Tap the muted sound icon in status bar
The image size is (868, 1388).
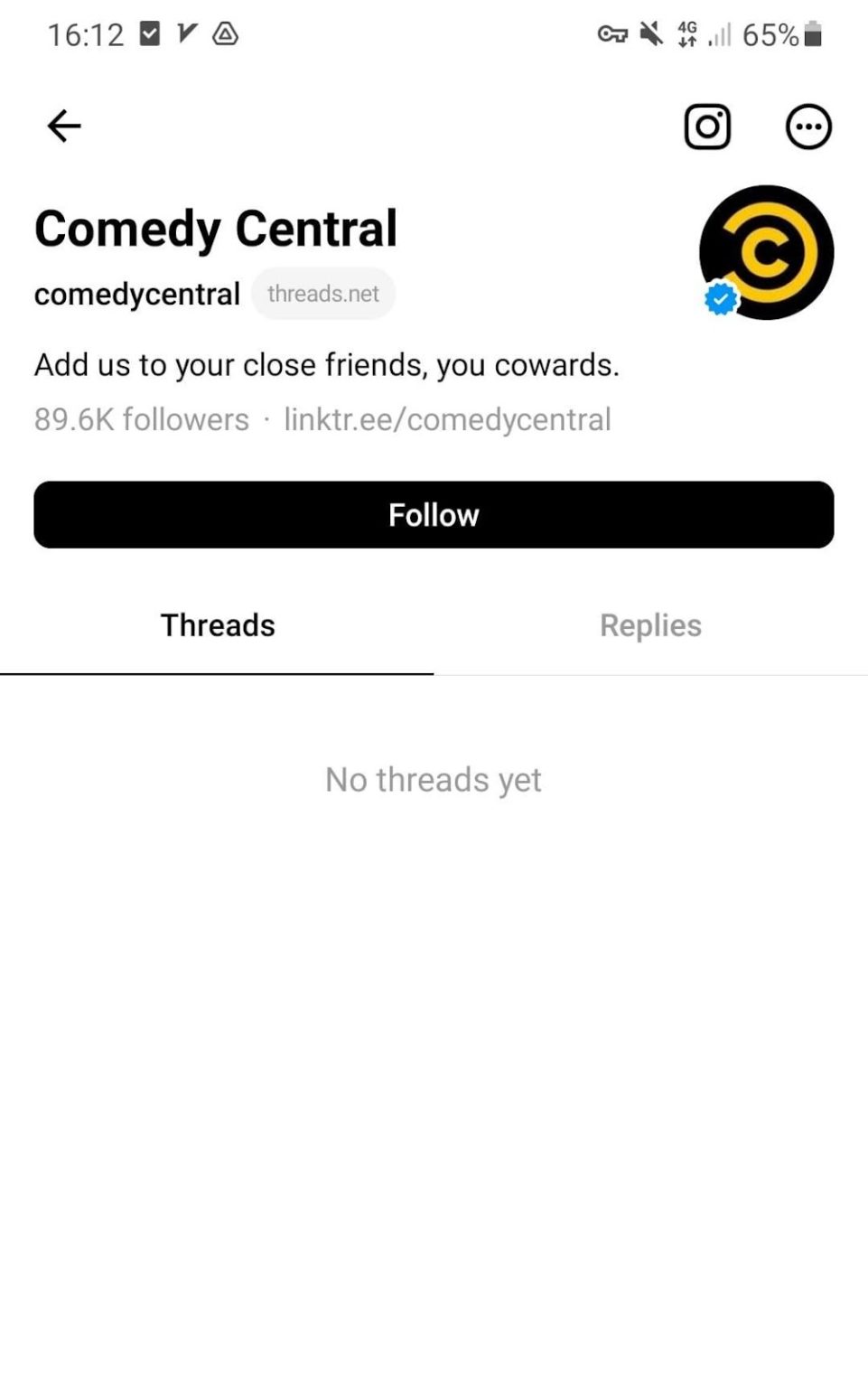click(x=652, y=33)
